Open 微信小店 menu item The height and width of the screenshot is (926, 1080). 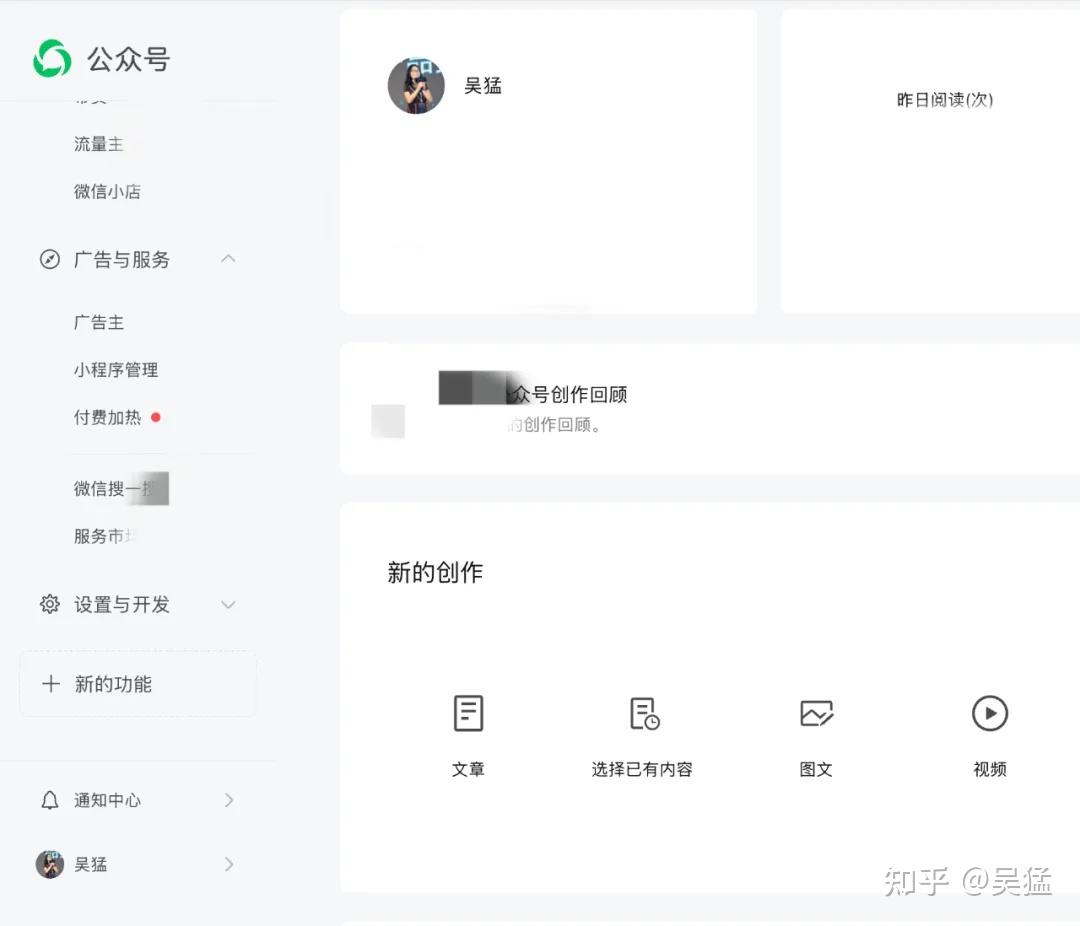point(107,191)
